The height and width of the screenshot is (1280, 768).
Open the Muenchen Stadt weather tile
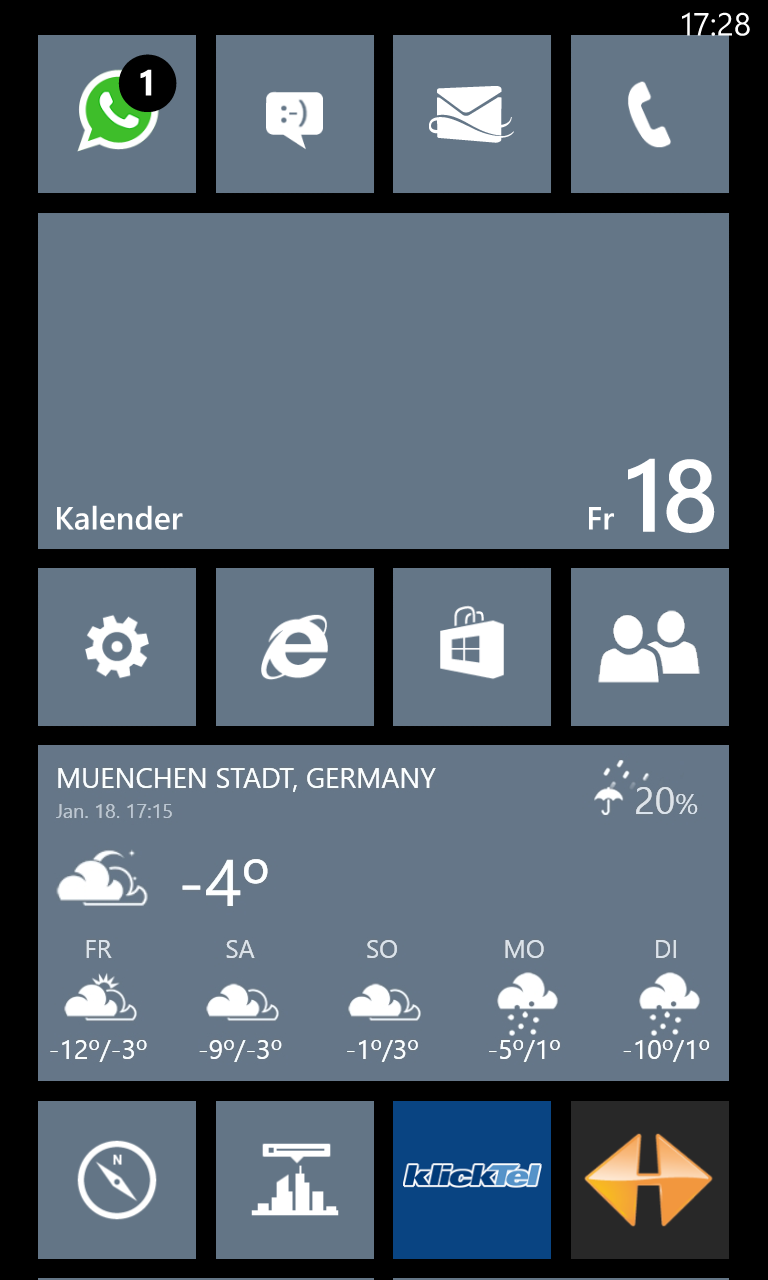point(383,913)
